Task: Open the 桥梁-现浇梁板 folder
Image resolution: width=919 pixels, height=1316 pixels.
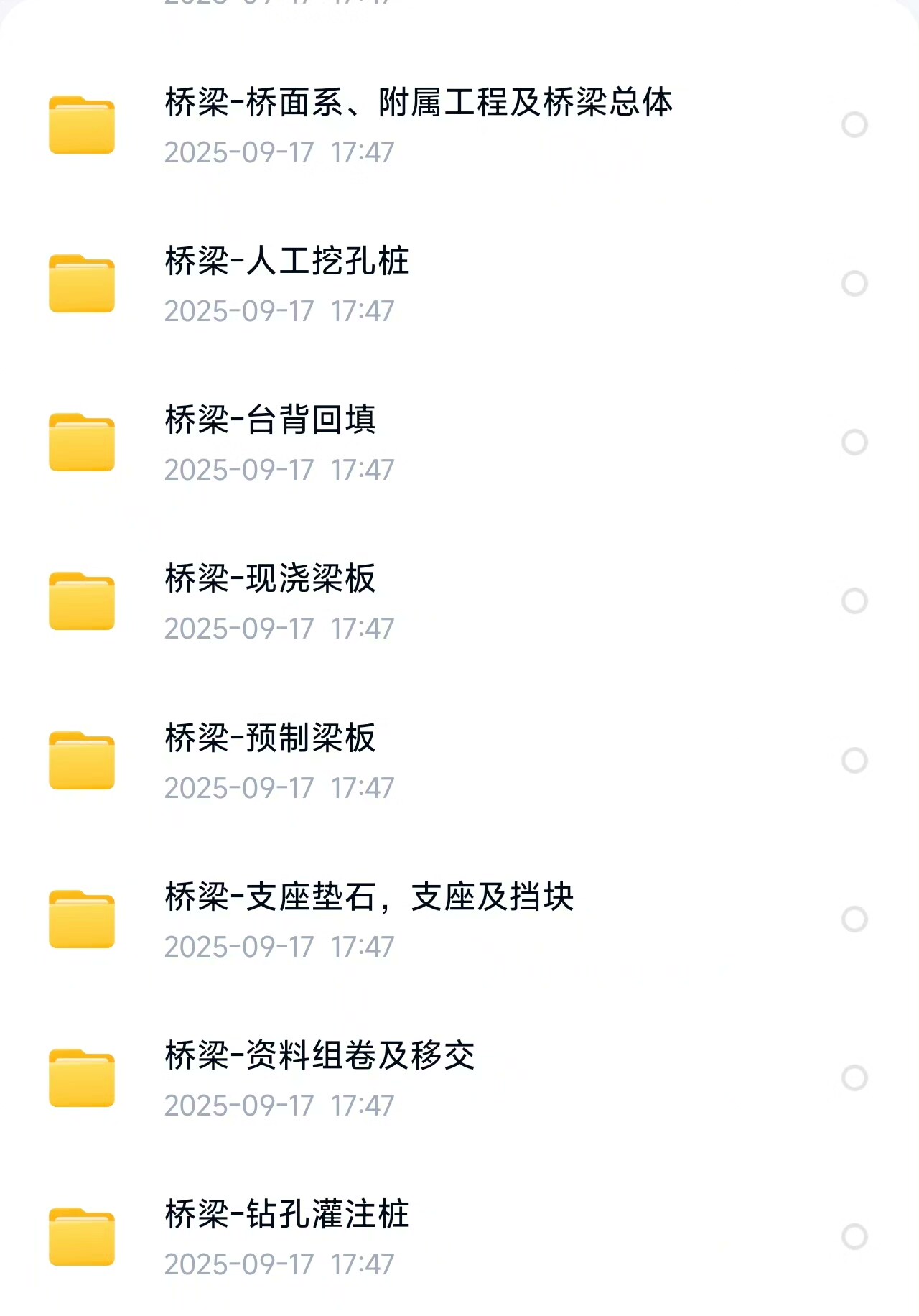Action: tap(270, 578)
